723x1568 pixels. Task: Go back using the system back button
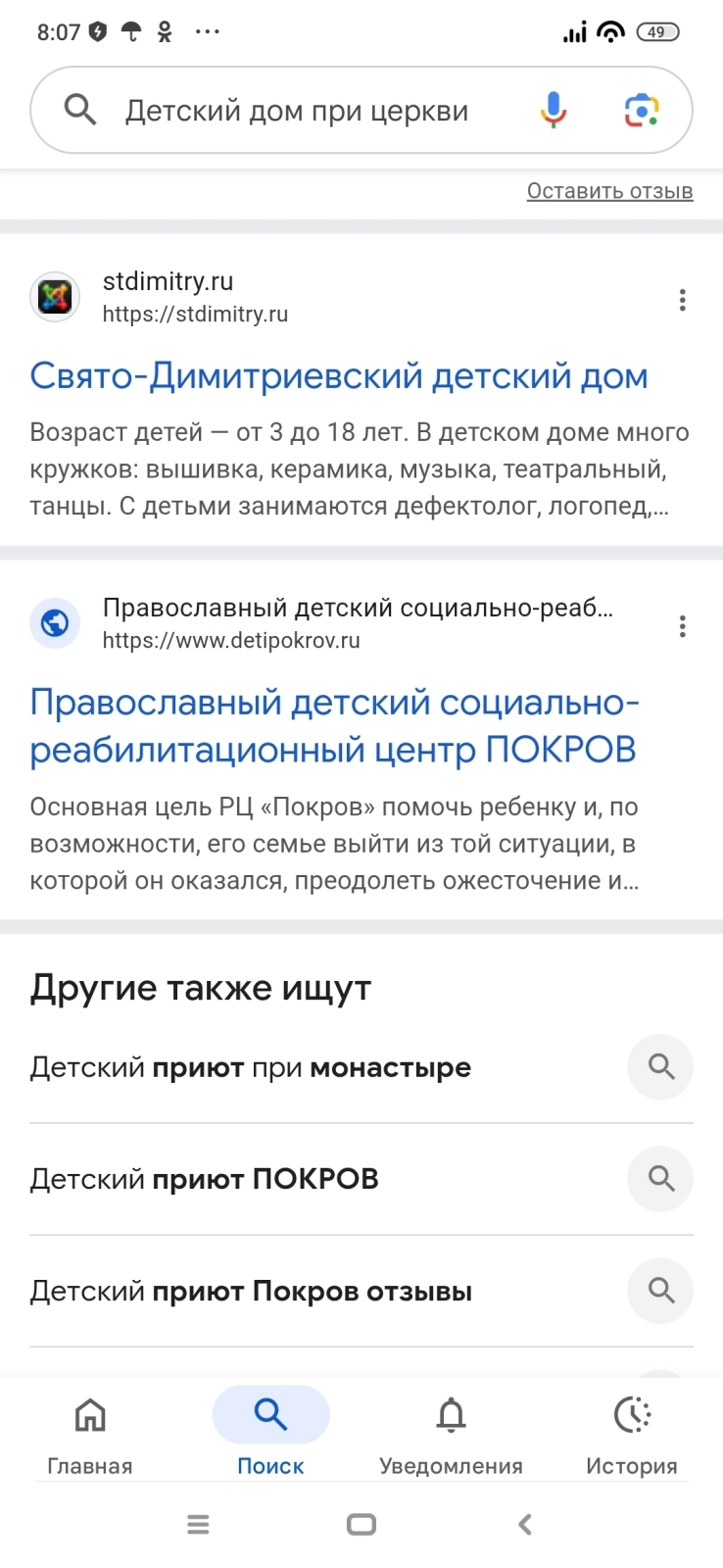point(525,1524)
